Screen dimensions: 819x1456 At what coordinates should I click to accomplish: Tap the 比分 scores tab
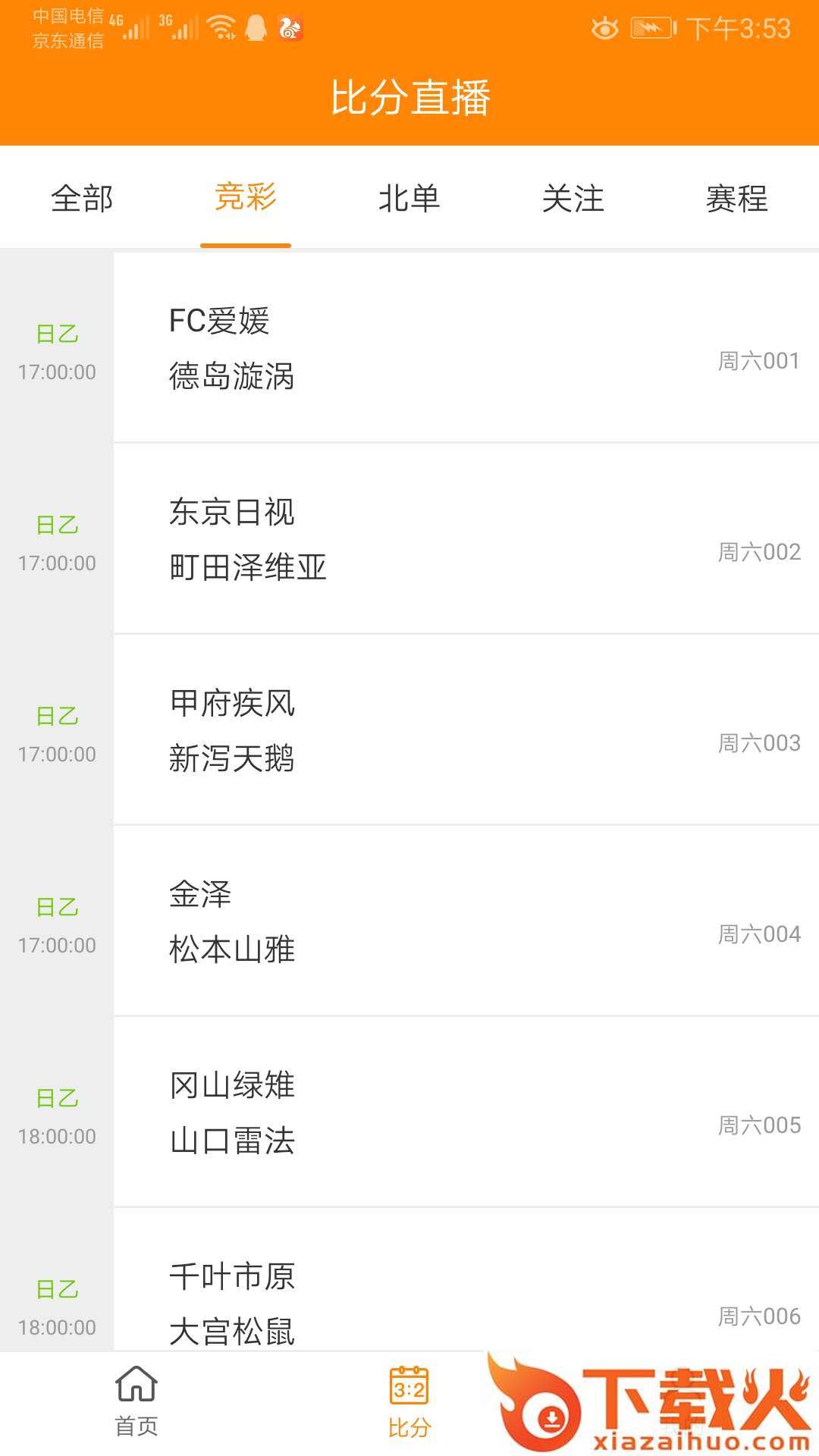coord(409,1401)
